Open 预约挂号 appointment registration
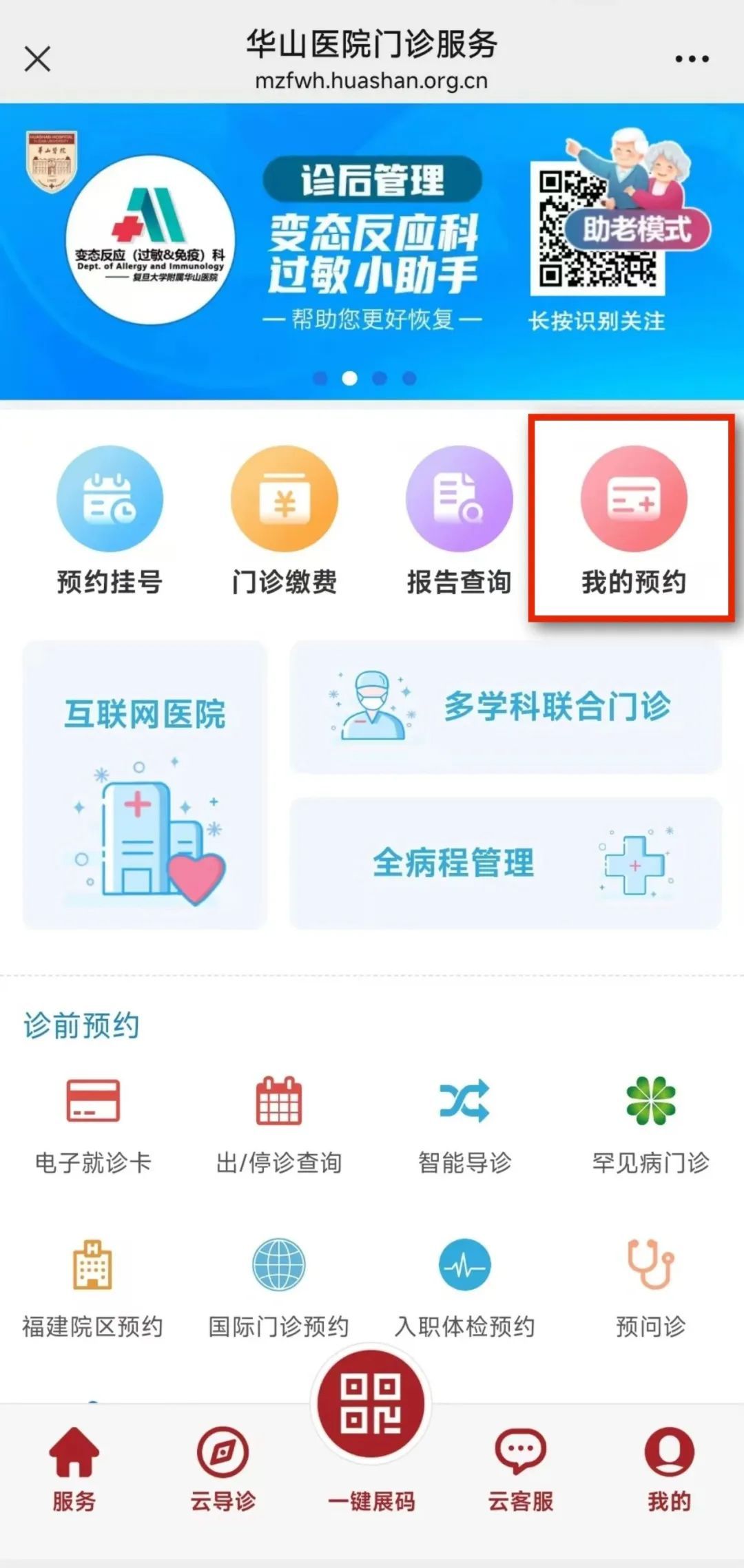Viewport: 744px width, 1568px height. pos(110,520)
